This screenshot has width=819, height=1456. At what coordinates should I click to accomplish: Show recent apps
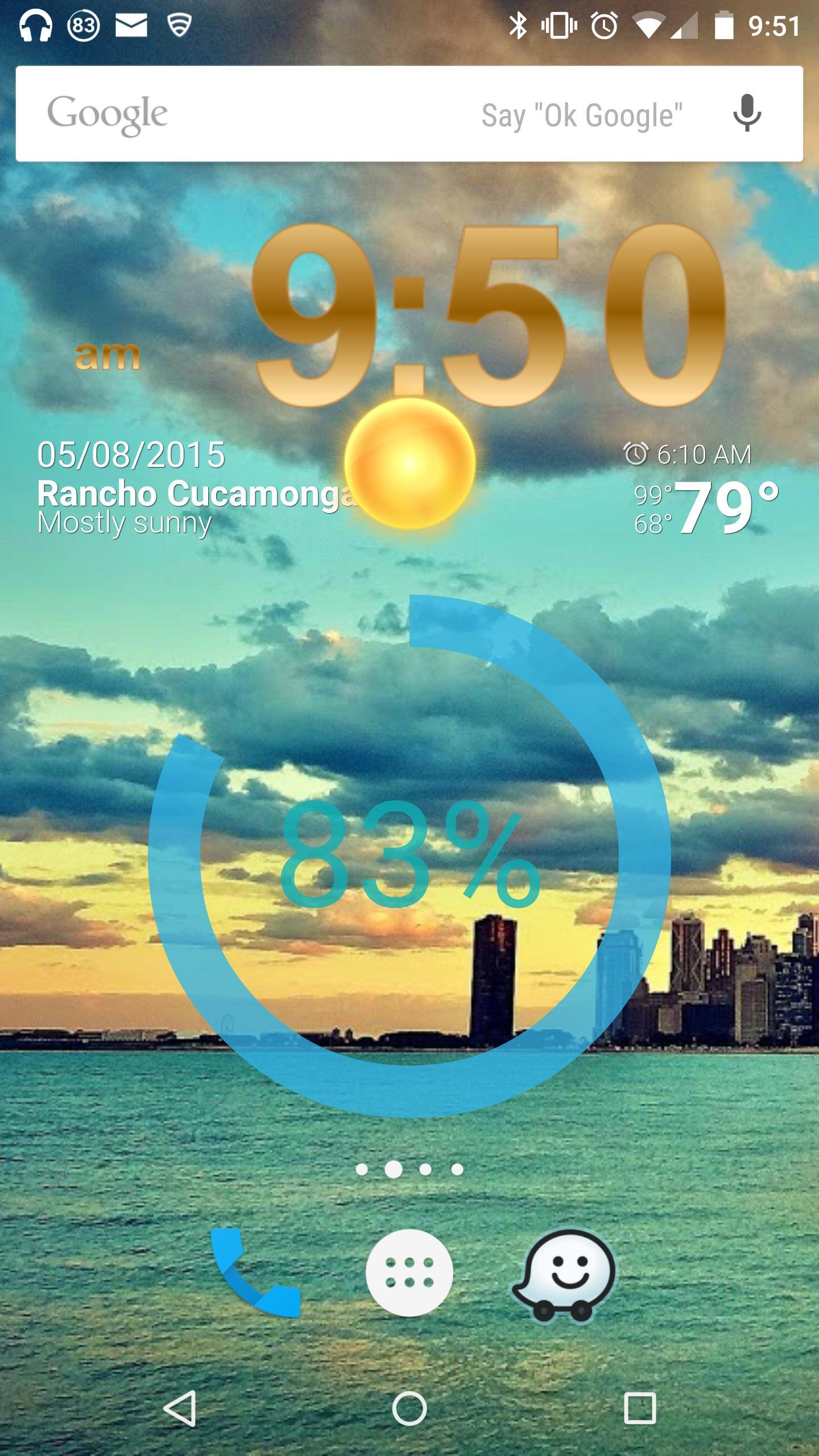point(639,1408)
